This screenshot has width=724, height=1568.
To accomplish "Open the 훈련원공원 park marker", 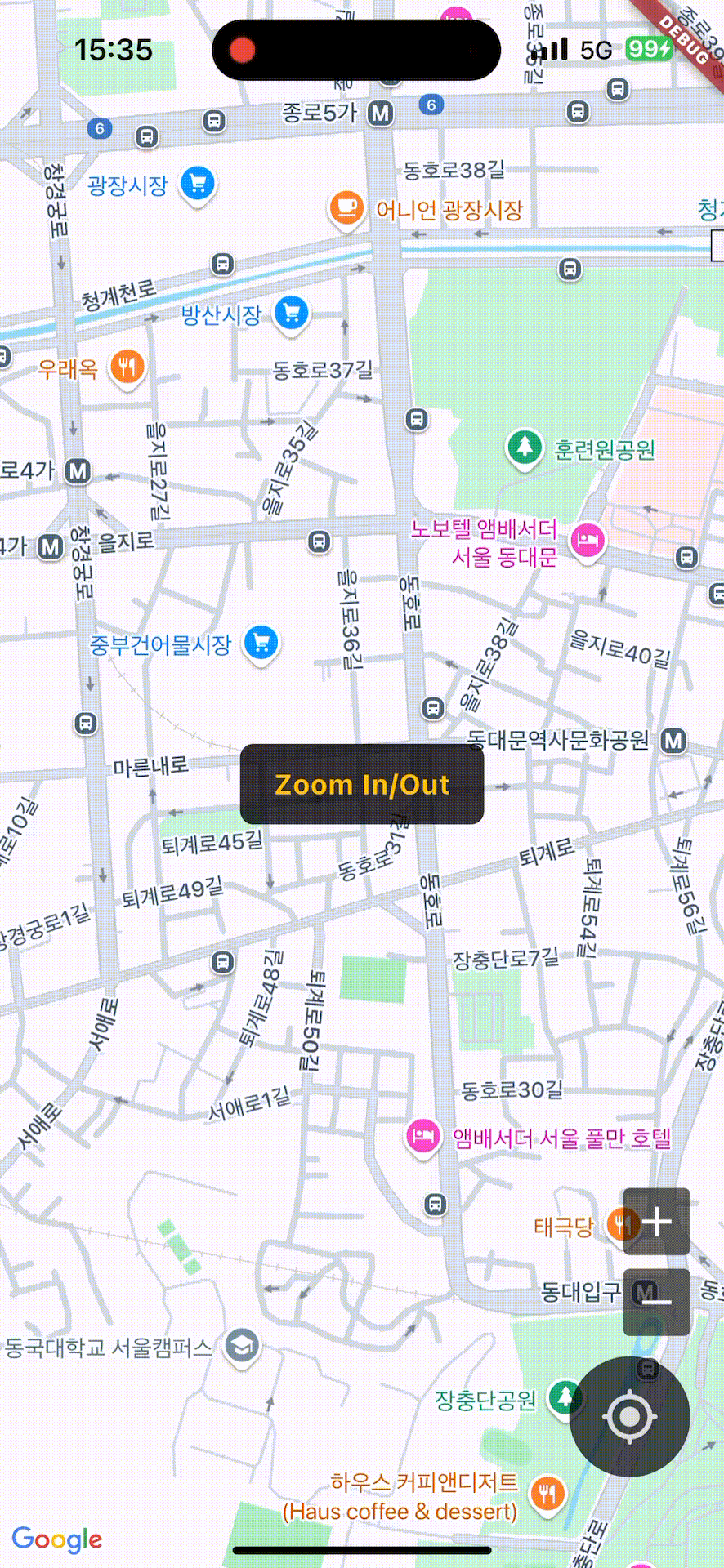I will 525,447.
